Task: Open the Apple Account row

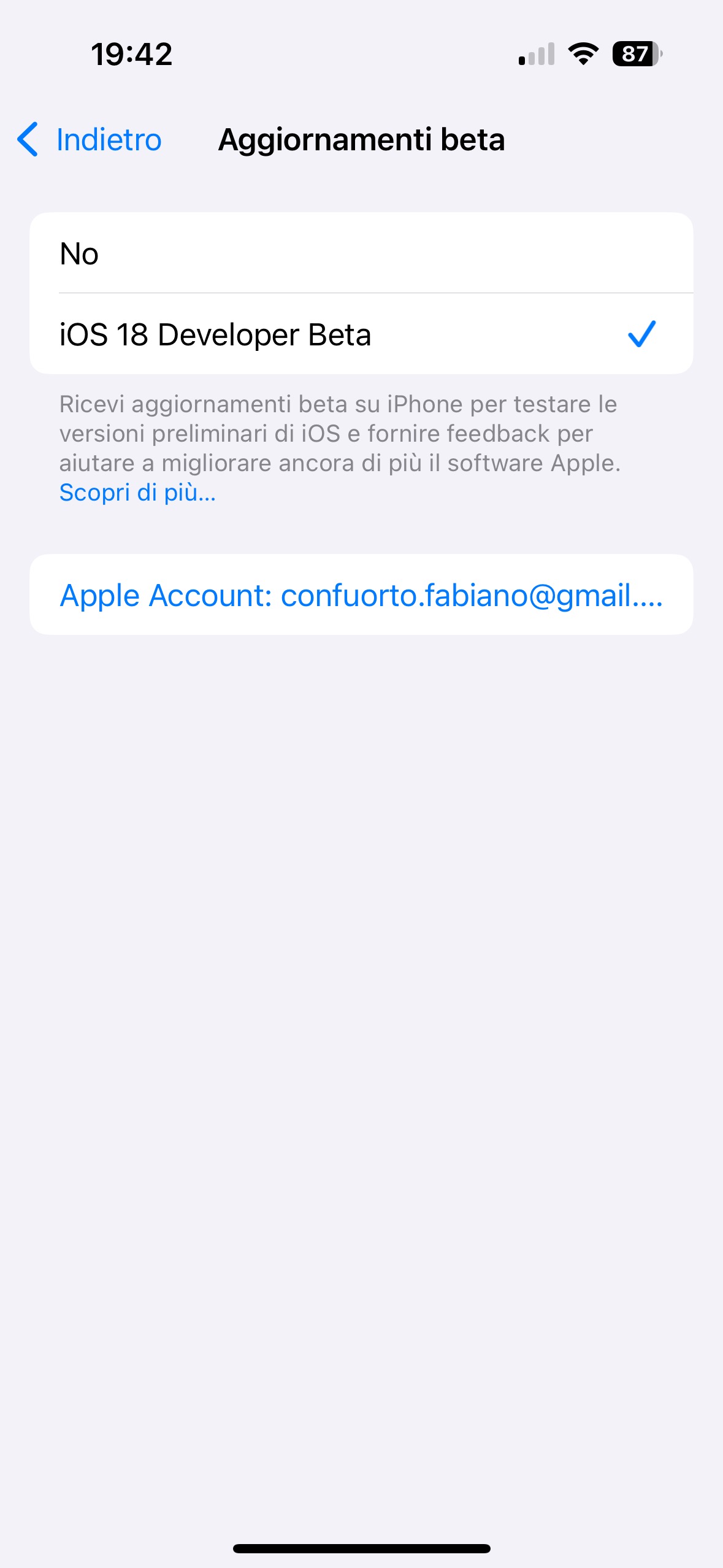Action: 361,595
